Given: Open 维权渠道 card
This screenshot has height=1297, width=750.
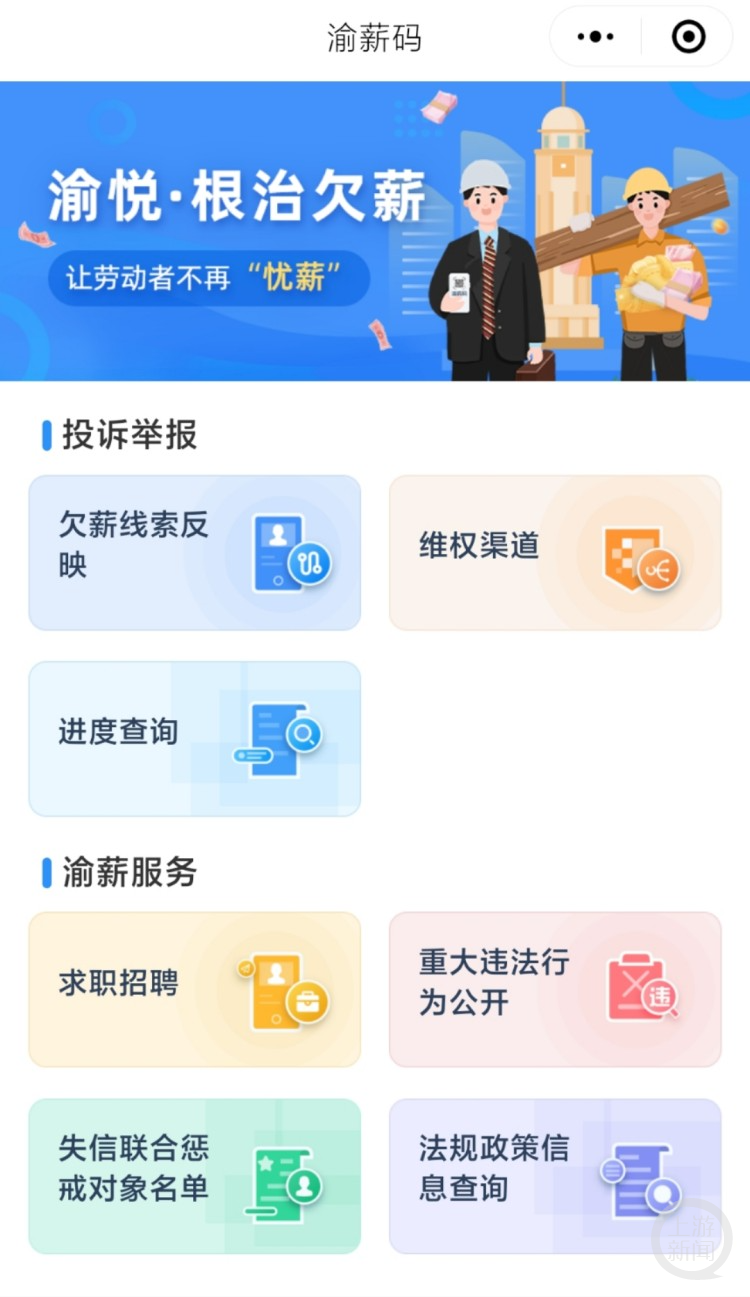Looking at the screenshot, I should click(x=555, y=553).
